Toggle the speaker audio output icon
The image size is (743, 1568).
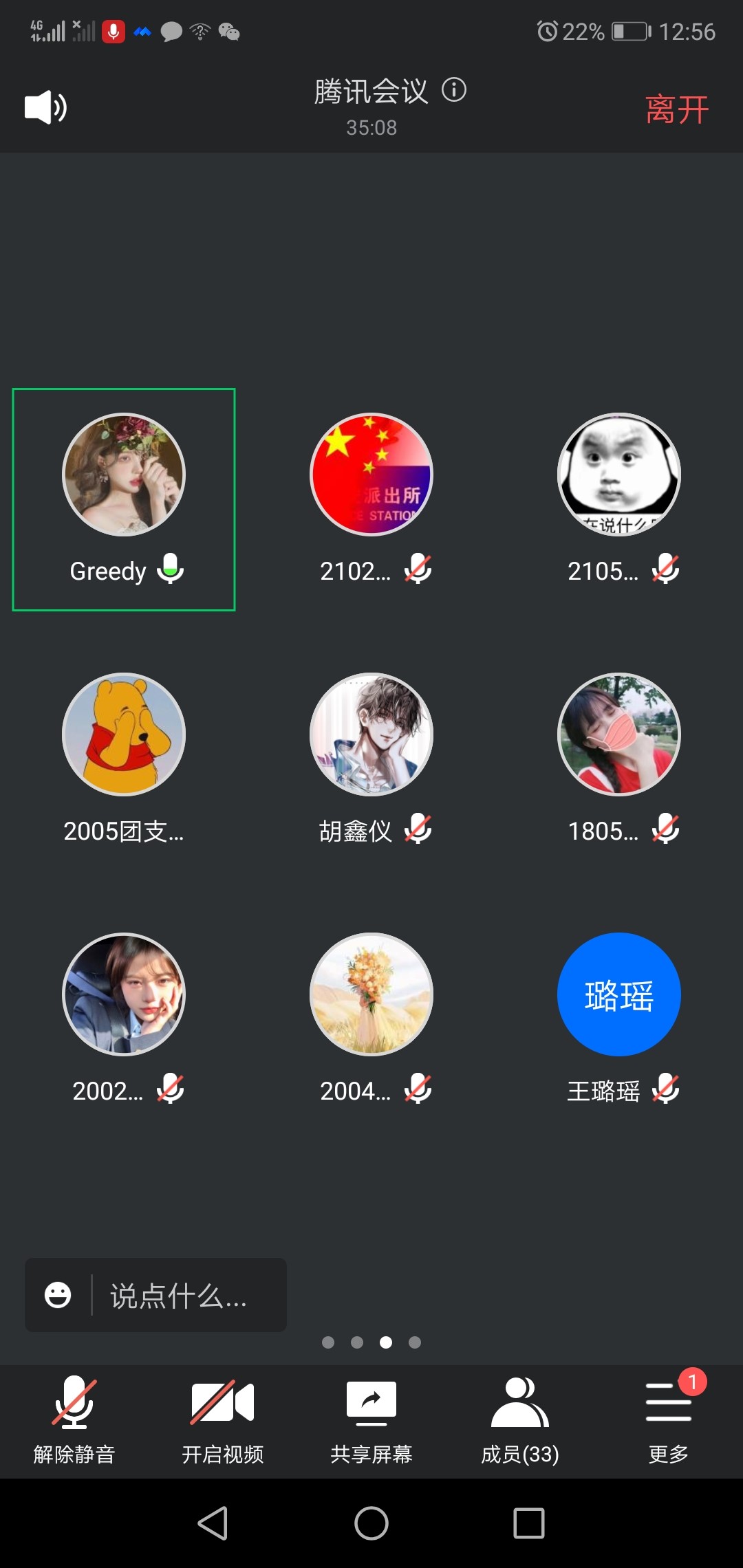click(45, 107)
